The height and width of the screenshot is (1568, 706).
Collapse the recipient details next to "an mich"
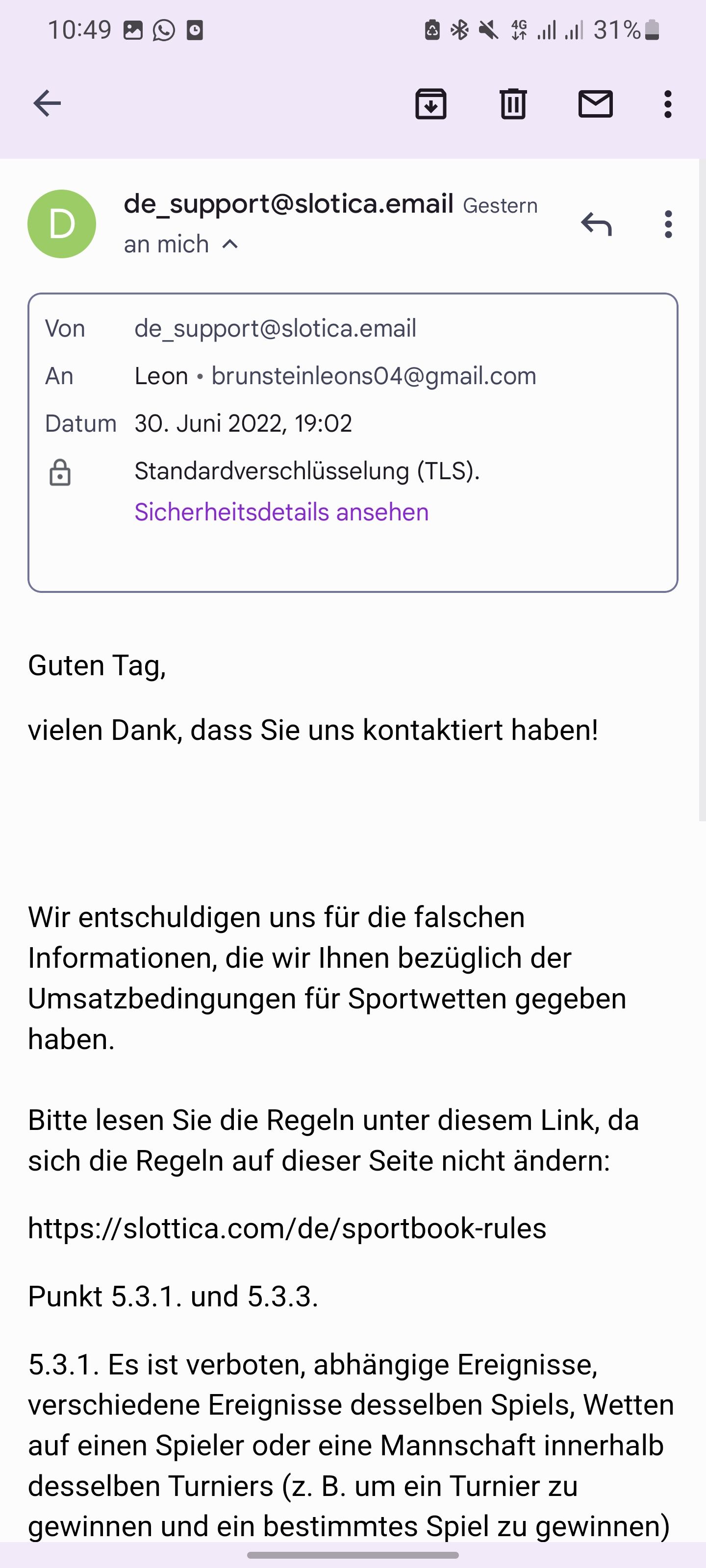click(230, 245)
